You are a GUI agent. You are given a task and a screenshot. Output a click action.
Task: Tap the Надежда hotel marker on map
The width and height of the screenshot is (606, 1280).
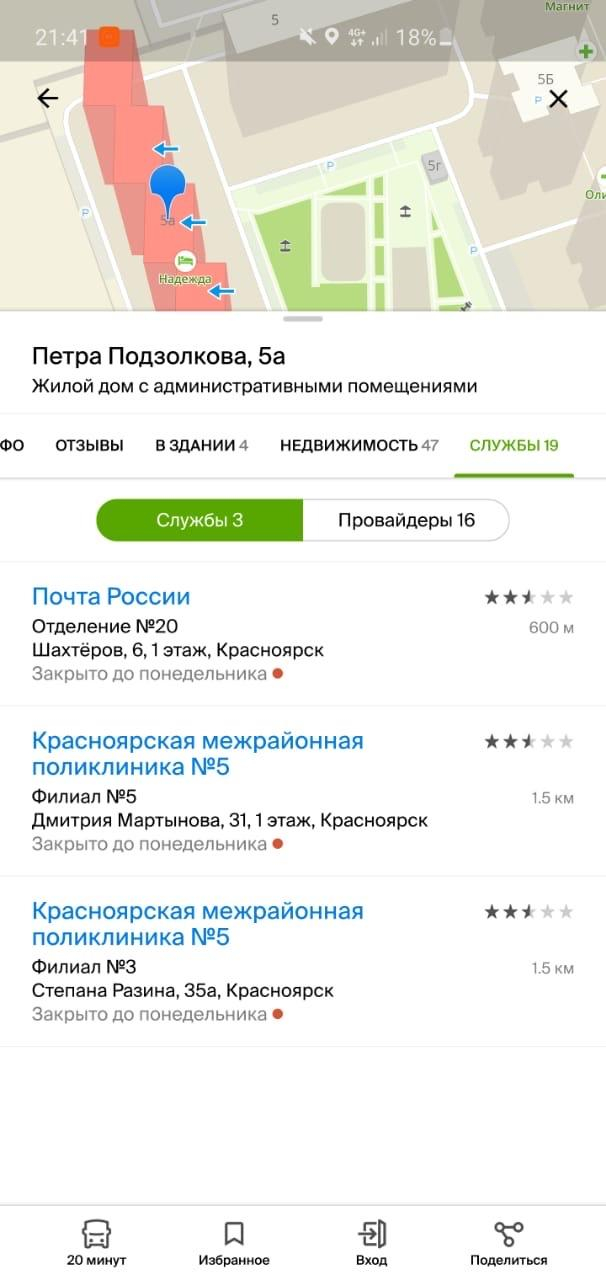click(185, 267)
